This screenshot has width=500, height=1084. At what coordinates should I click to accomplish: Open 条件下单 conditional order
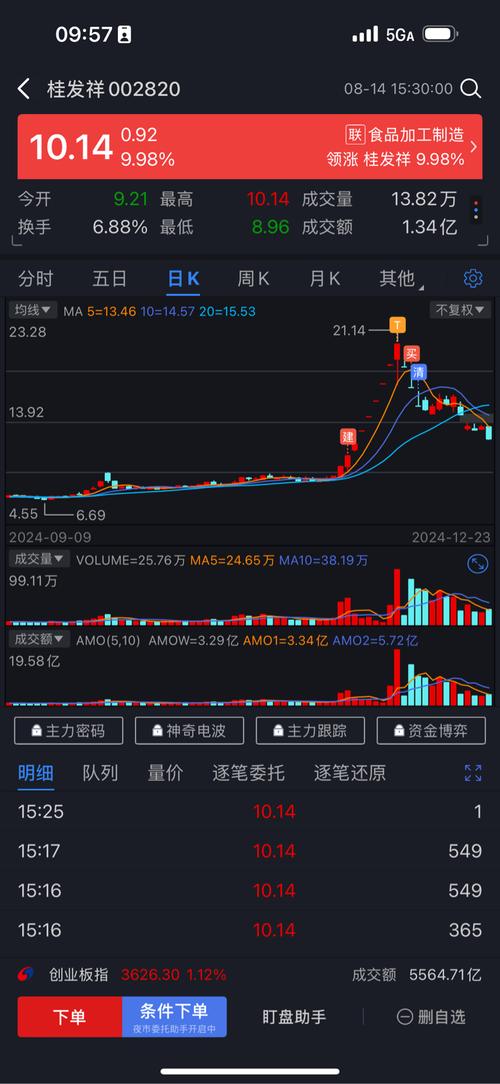(174, 1017)
